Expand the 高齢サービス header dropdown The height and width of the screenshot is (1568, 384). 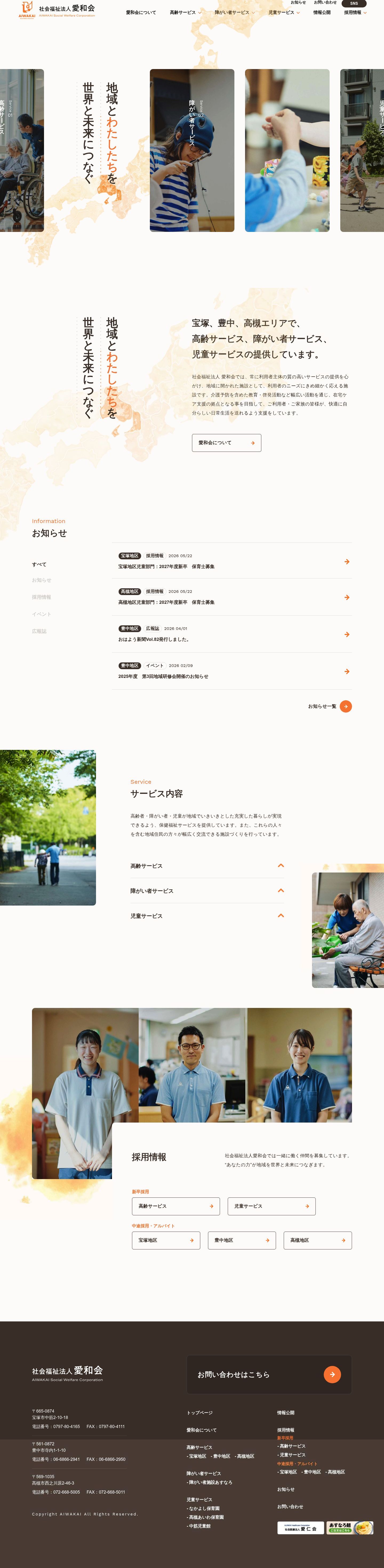(185, 12)
